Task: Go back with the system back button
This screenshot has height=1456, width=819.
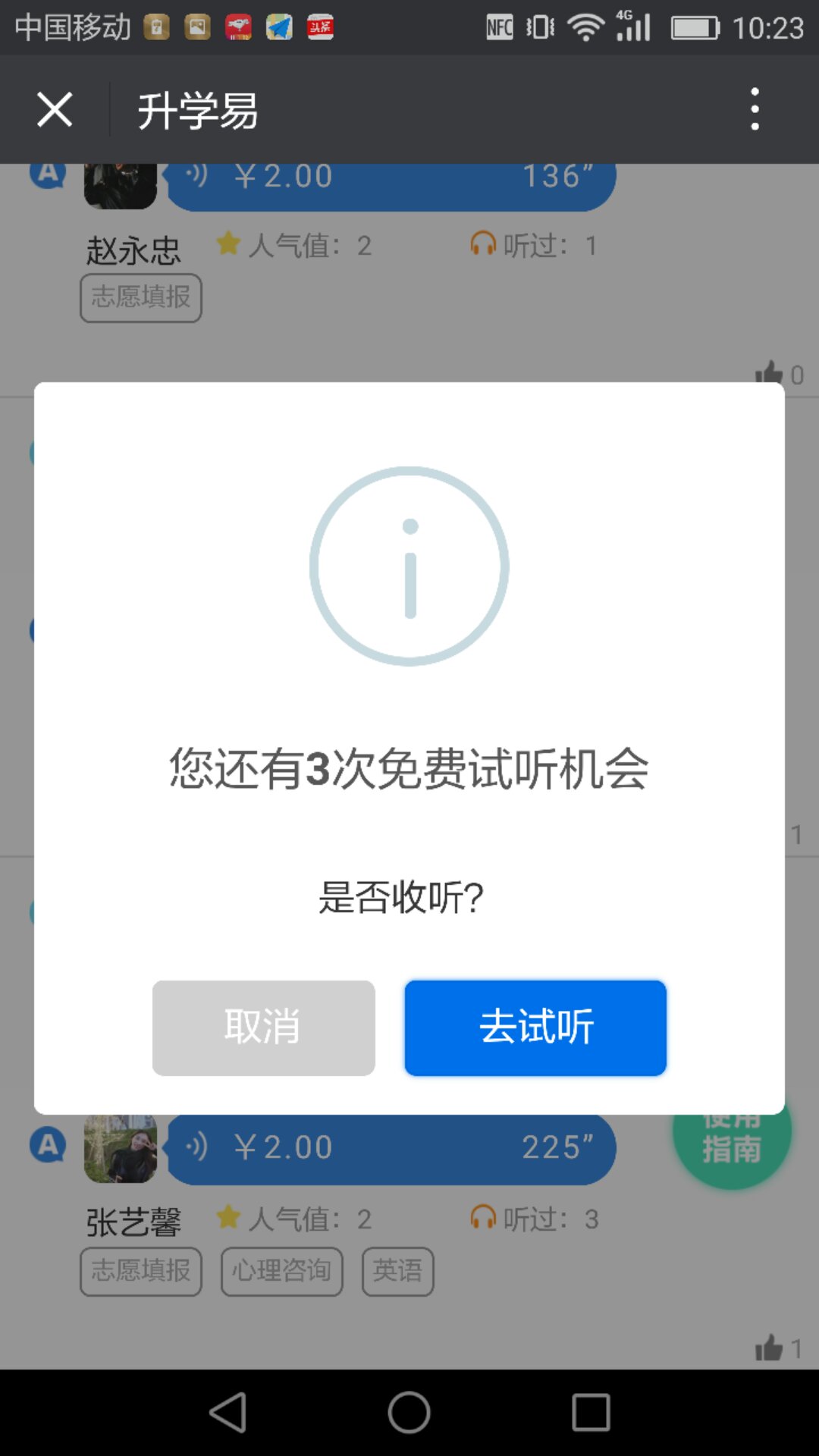Action: pyautogui.click(x=227, y=1413)
